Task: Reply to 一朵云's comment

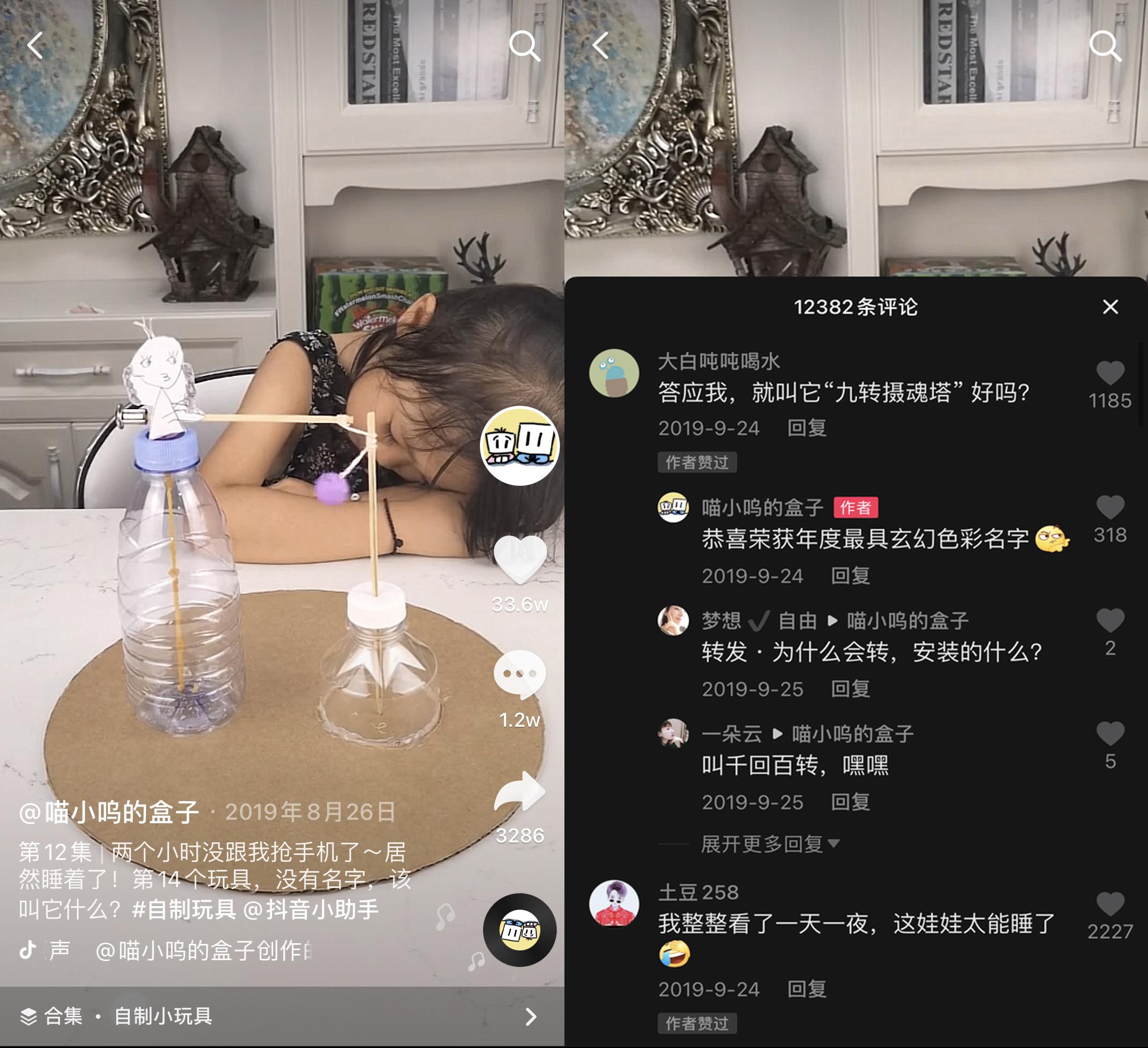Action: [850, 802]
